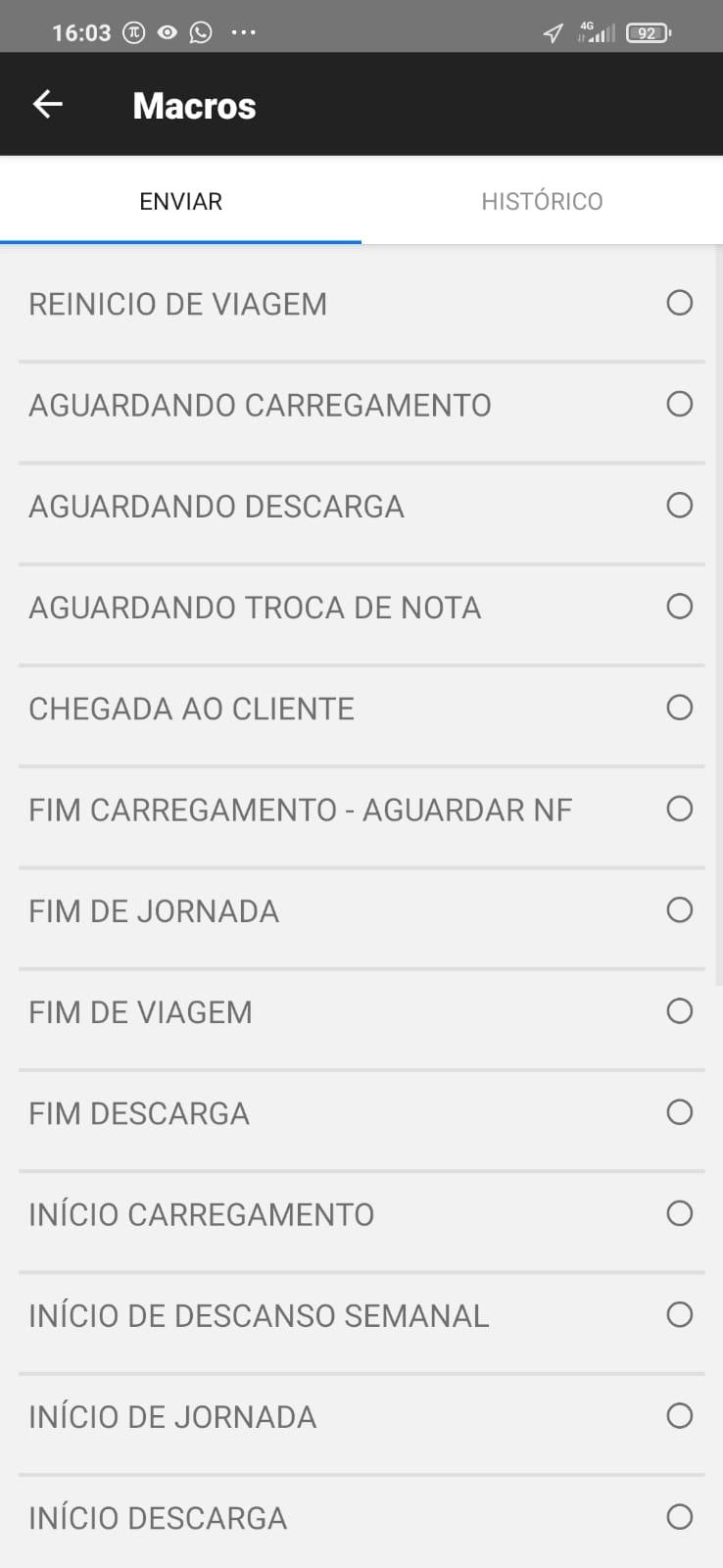Viewport: 723px width, 1568px height.
Task: Choose INÍCIO CARREGAMENTO option
Action: [361, 1214]
